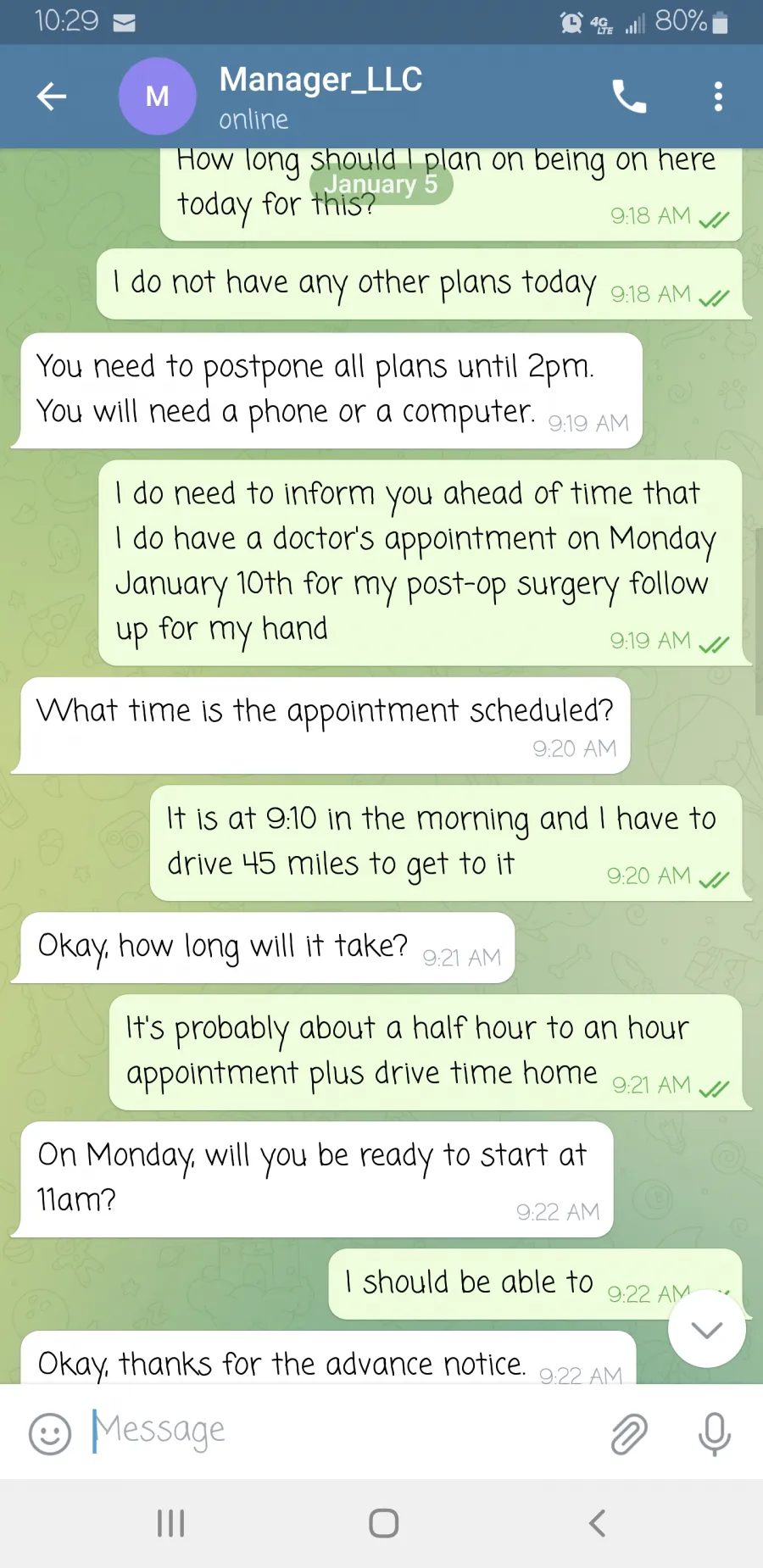Start a voice call with Manager_LLC
Viewport: 763px width, 1568px height.
click(x=629, y=97)
